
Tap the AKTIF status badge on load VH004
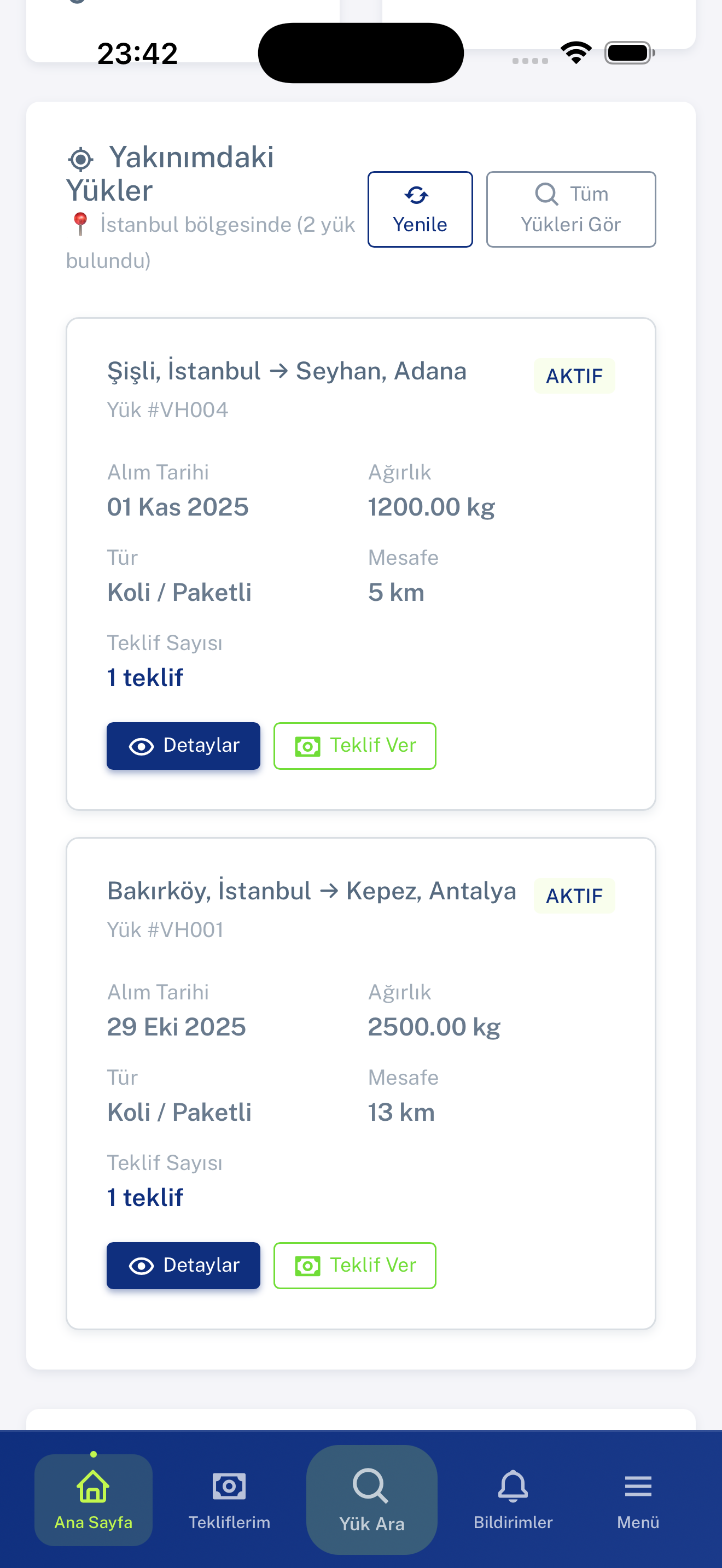click(x=574, y=376)
